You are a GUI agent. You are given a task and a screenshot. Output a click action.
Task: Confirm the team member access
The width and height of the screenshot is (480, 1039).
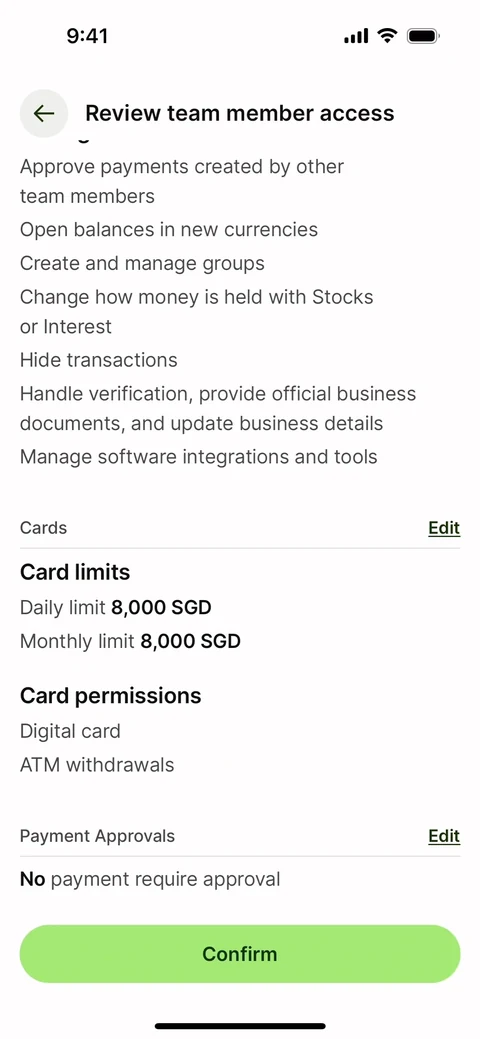coord(240,954)
